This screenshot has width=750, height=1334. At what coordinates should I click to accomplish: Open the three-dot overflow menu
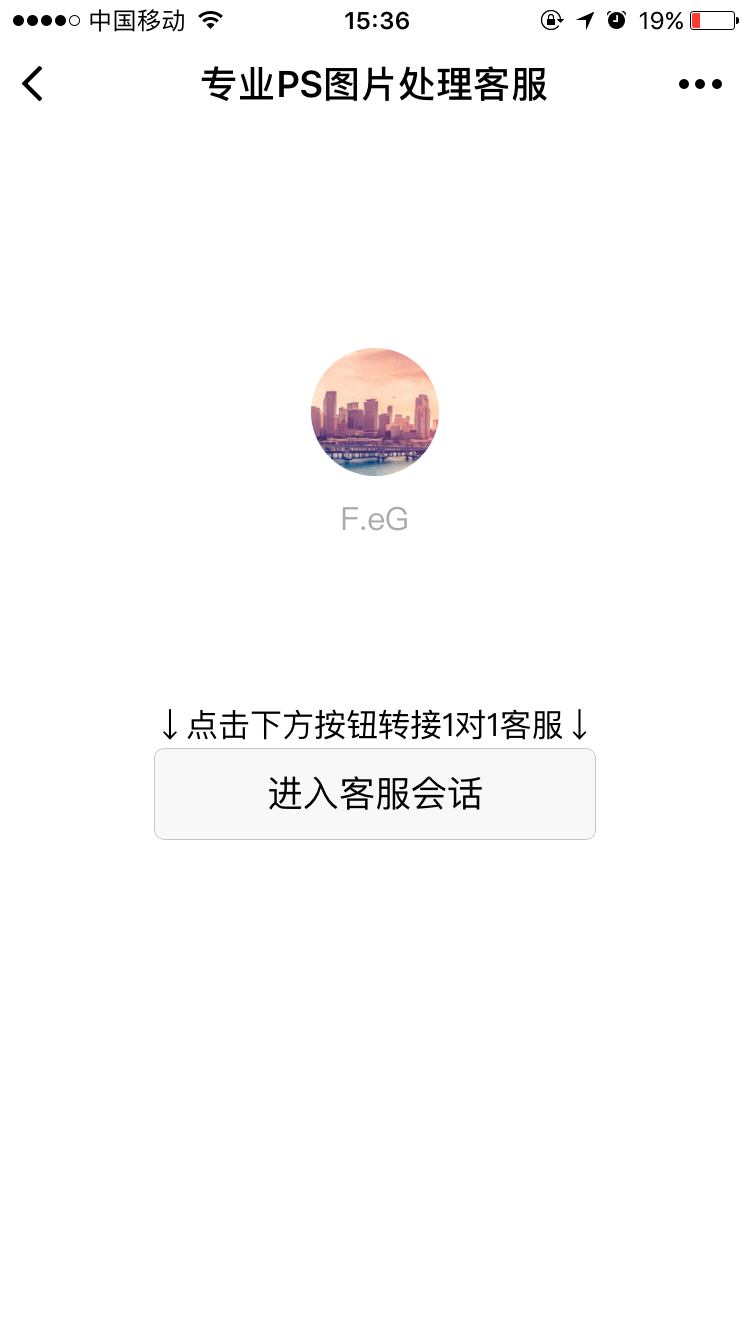[x=700, y=84]
